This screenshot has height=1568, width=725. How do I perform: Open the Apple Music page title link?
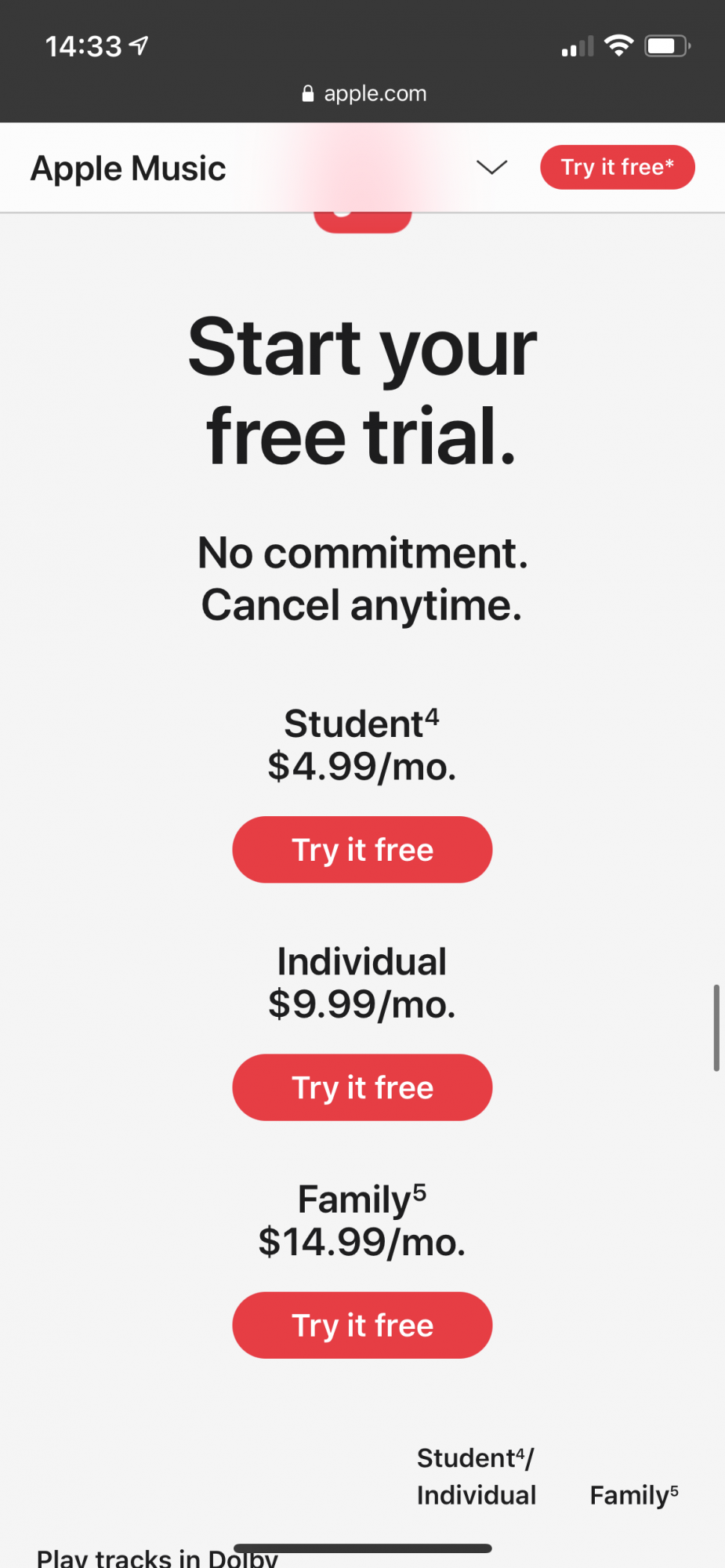(x=129, y=169)
